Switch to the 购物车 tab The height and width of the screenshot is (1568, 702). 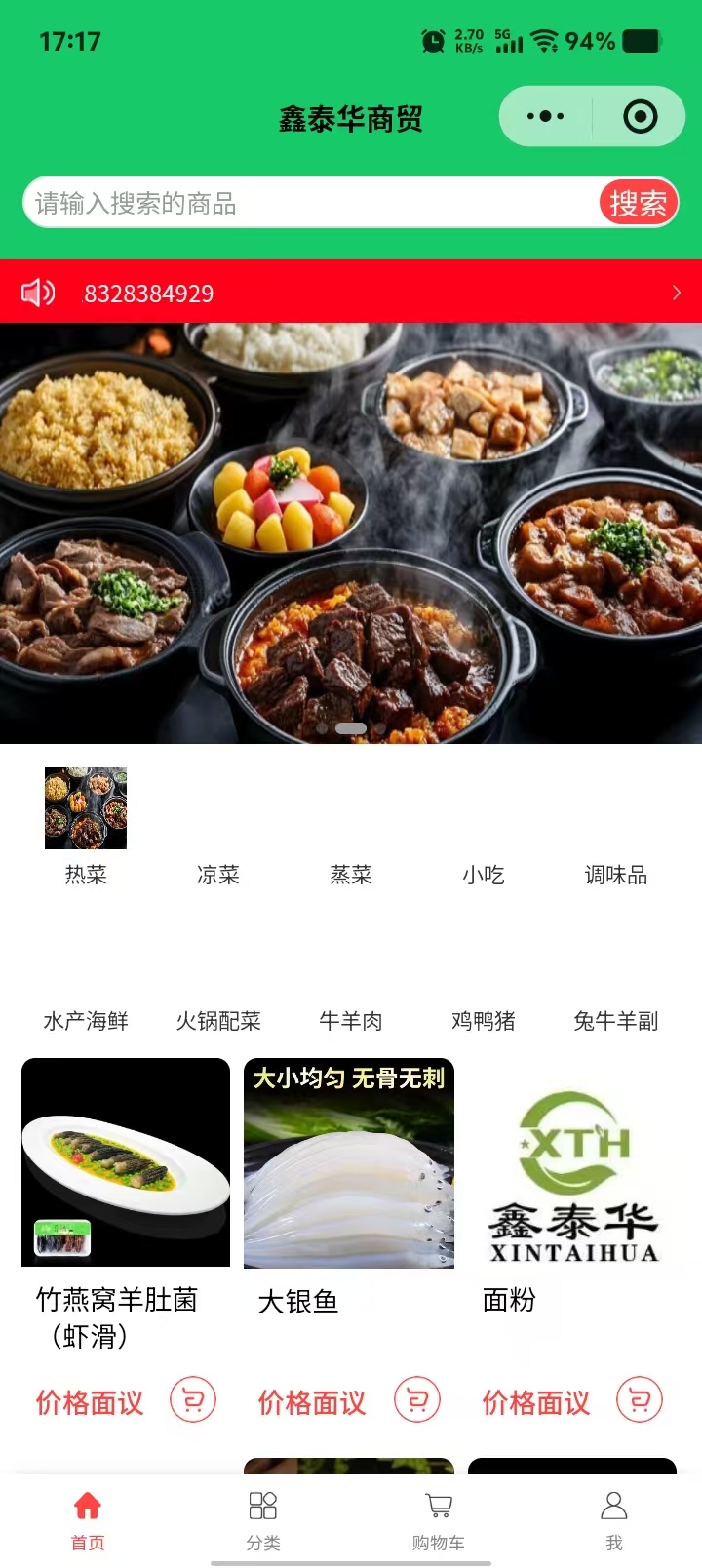pos(439,1519)
